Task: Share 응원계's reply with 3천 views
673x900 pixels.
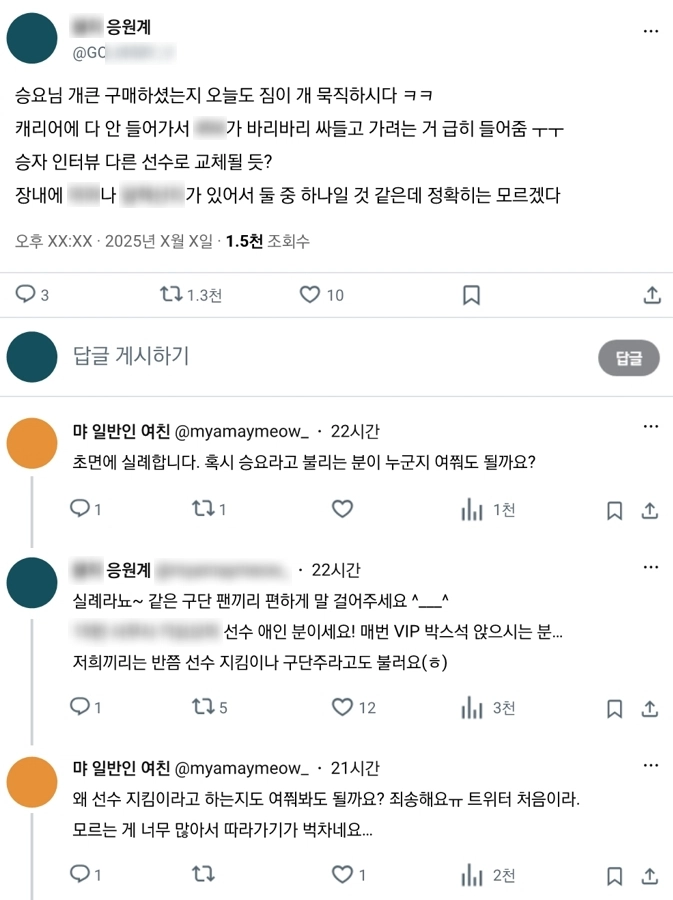Action: point(650,707)
